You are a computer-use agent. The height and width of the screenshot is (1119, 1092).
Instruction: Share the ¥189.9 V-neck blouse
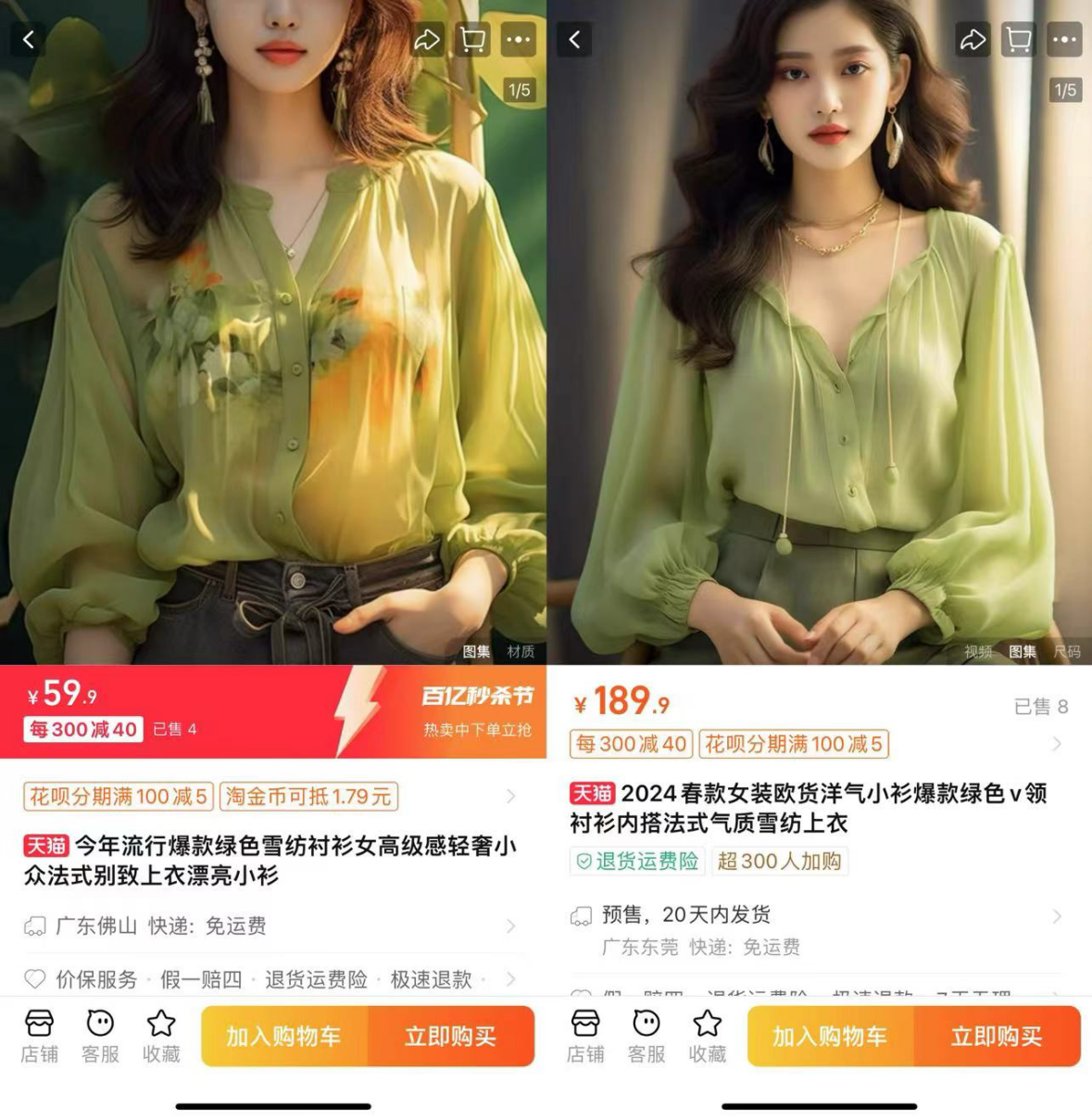tap(973, 40)
